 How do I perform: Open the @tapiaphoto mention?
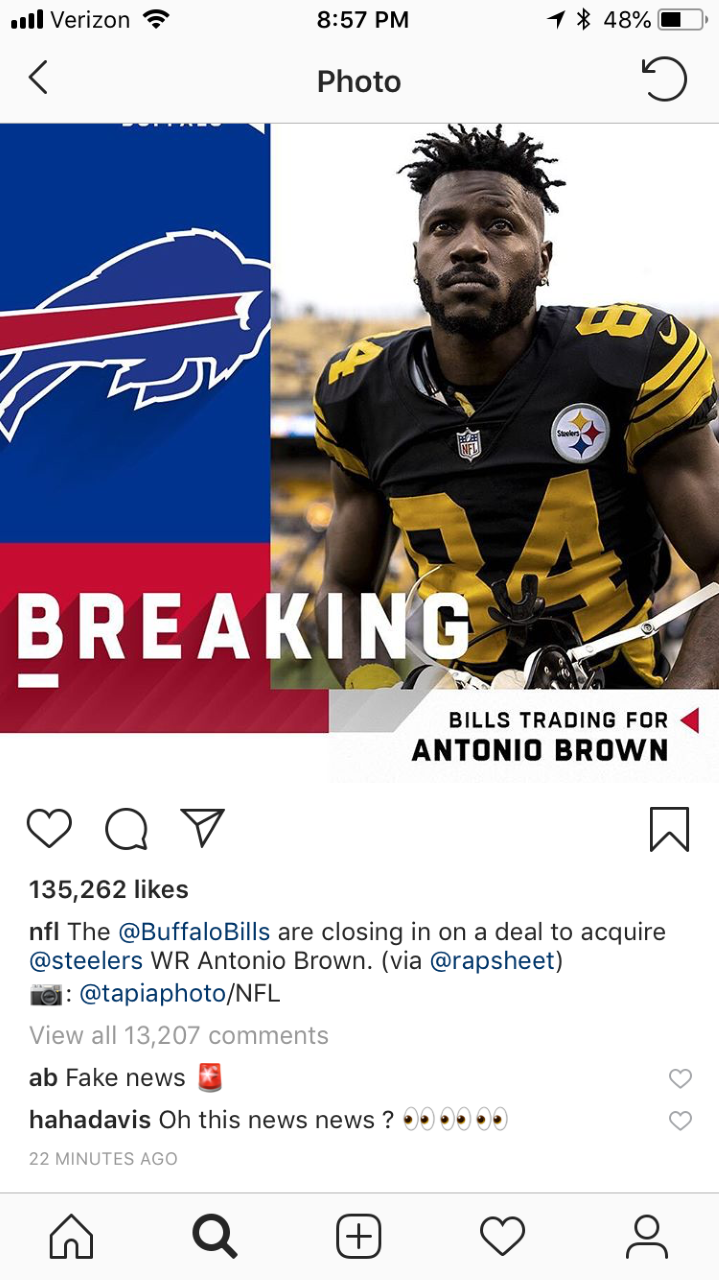(153, 993)
